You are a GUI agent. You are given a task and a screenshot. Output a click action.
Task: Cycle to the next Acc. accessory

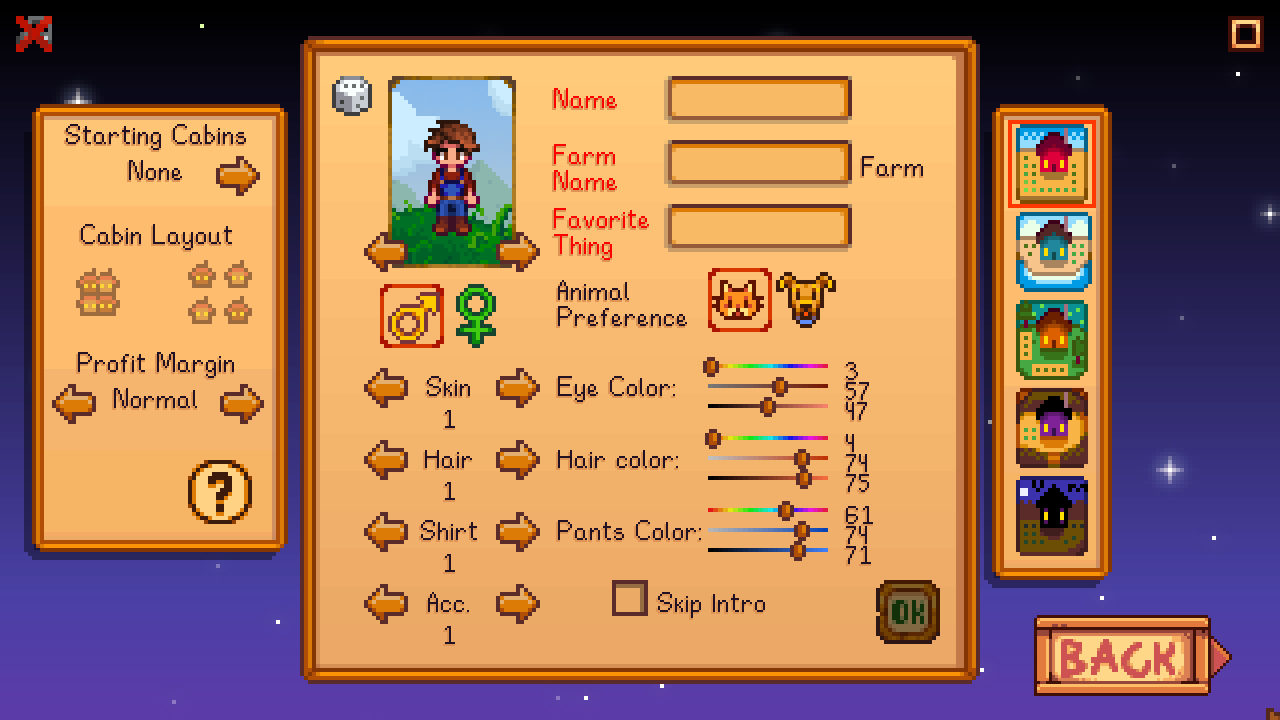click(517, 603)
